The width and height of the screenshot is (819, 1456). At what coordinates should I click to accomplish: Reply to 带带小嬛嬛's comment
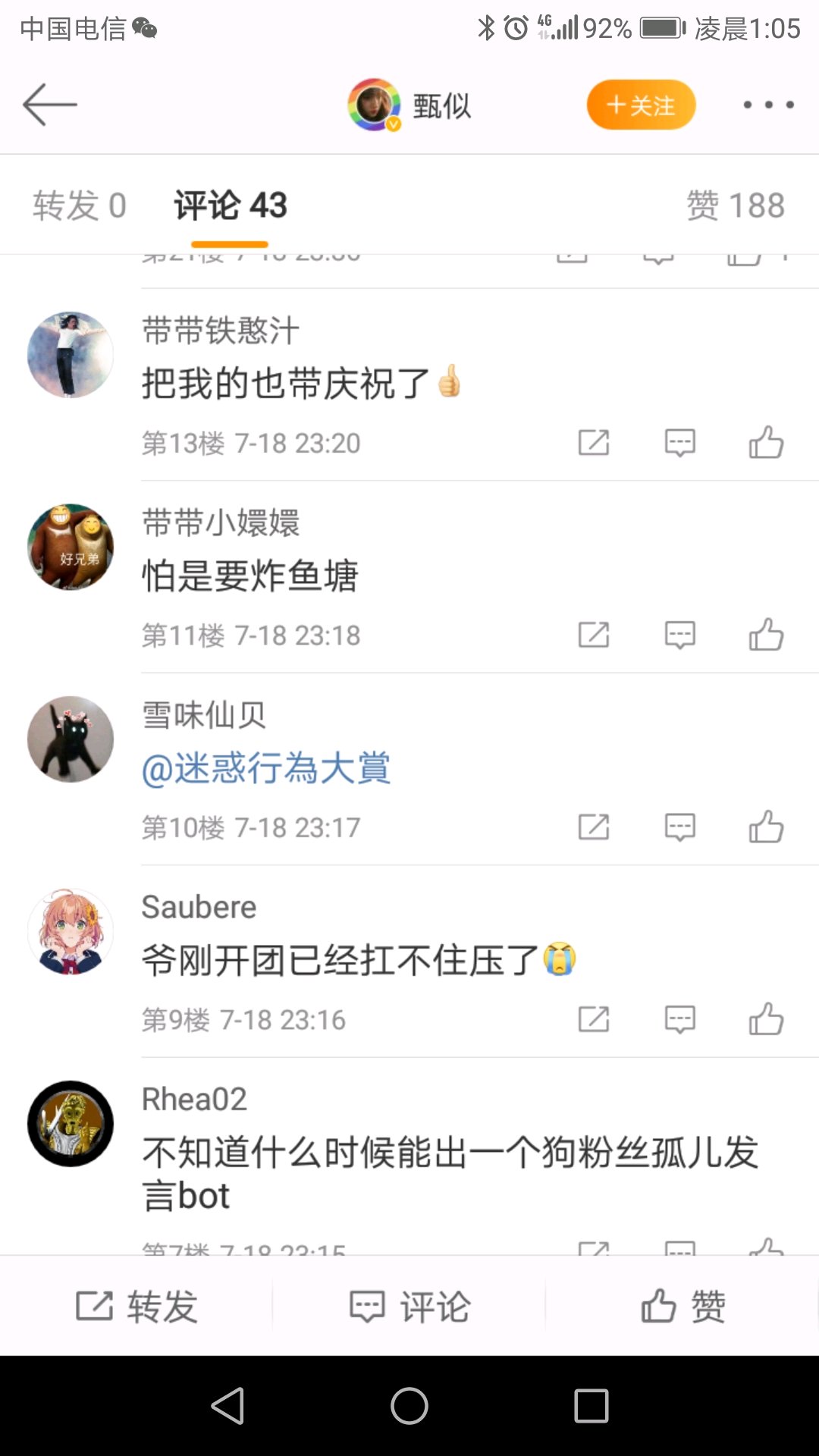click(679, 635)
